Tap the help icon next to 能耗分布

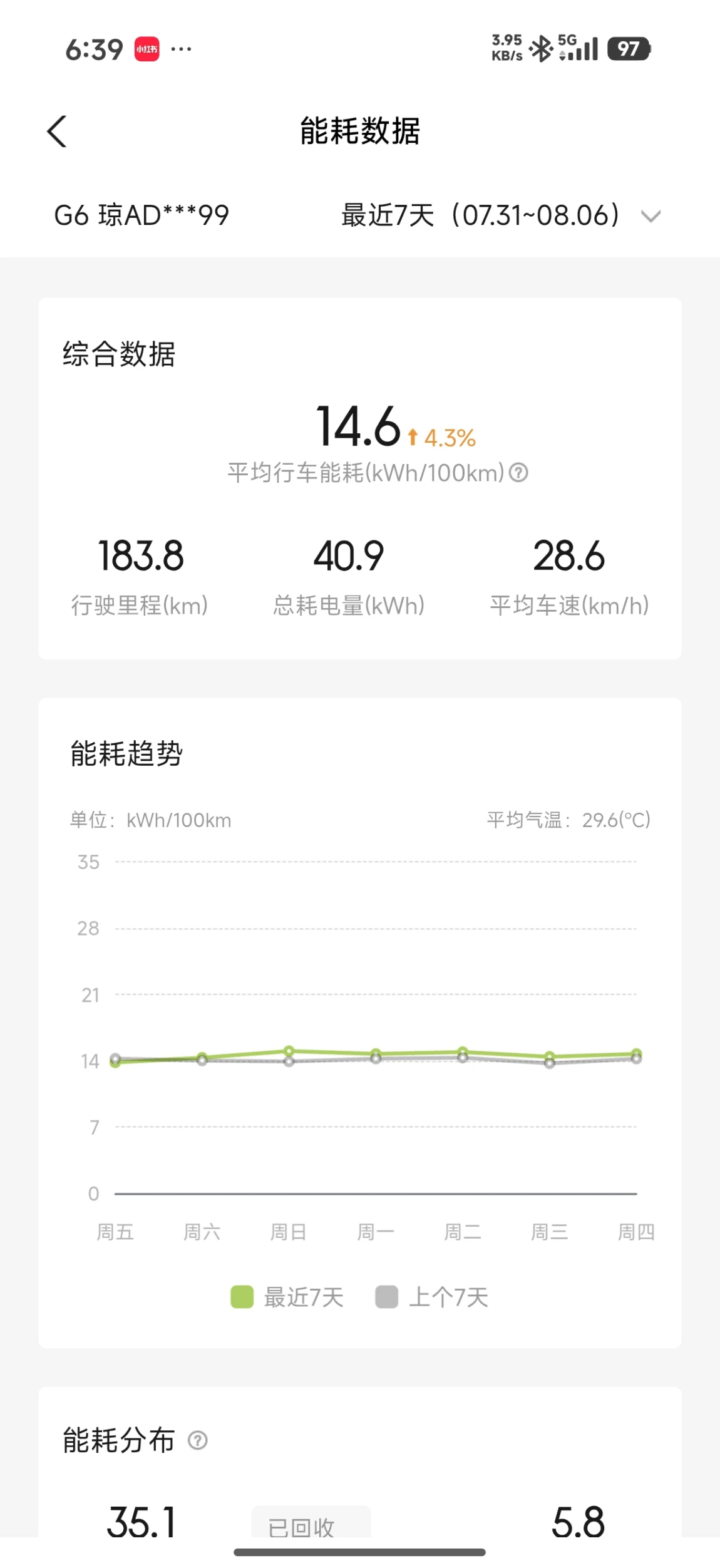tap(198, 1440)
